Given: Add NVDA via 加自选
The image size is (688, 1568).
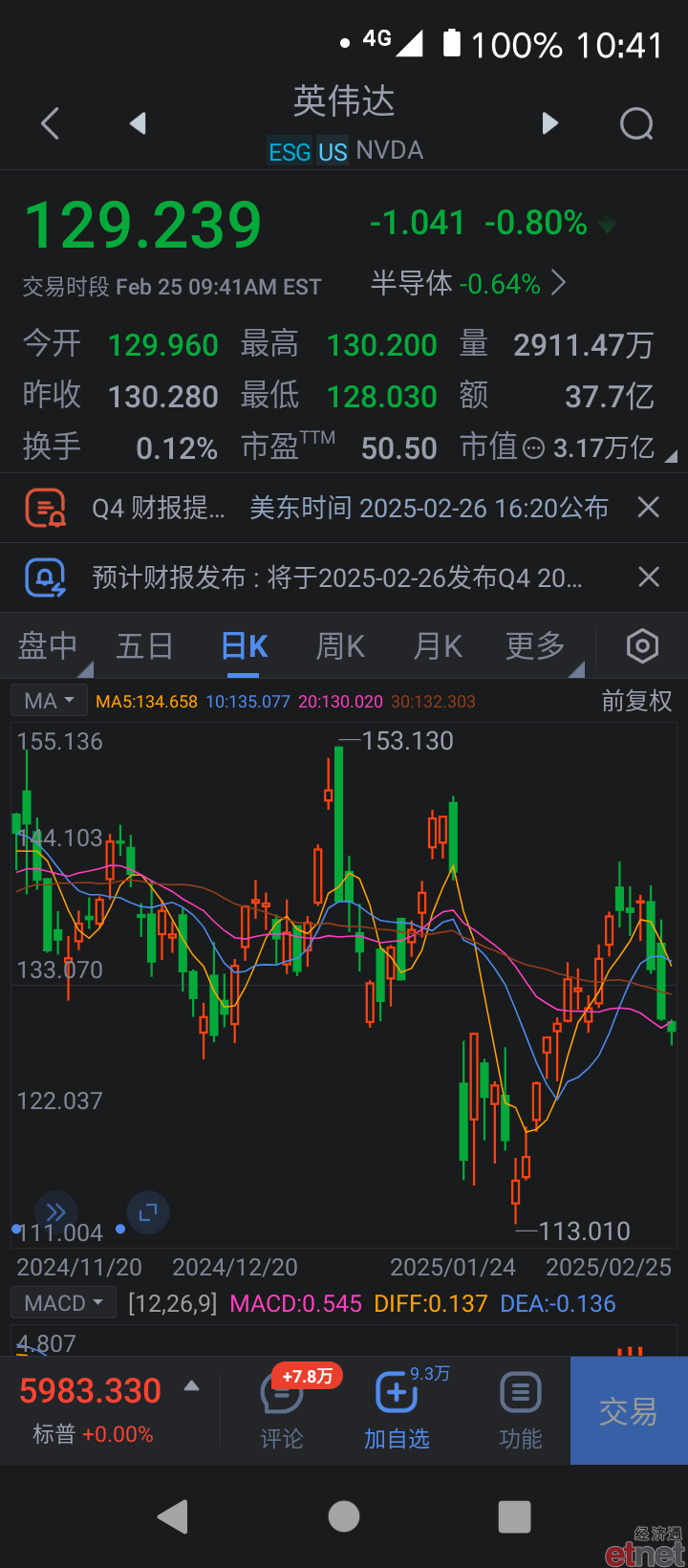Looking at the screenshot, I should tap(397, 1411).
